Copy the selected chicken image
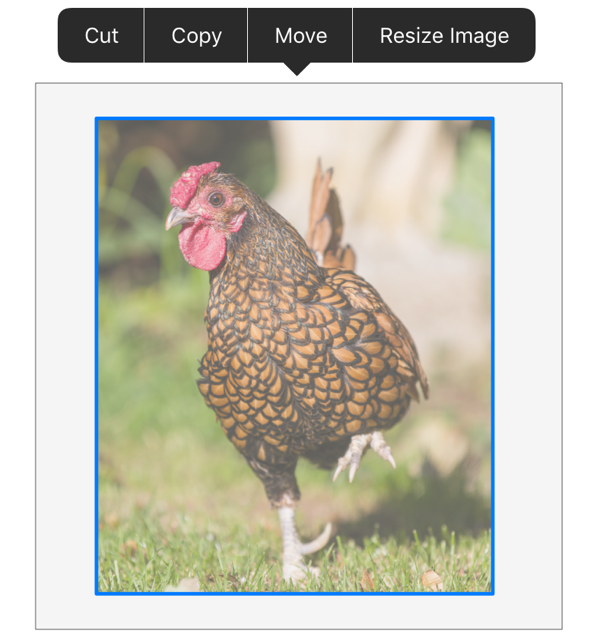 point(196,36)
